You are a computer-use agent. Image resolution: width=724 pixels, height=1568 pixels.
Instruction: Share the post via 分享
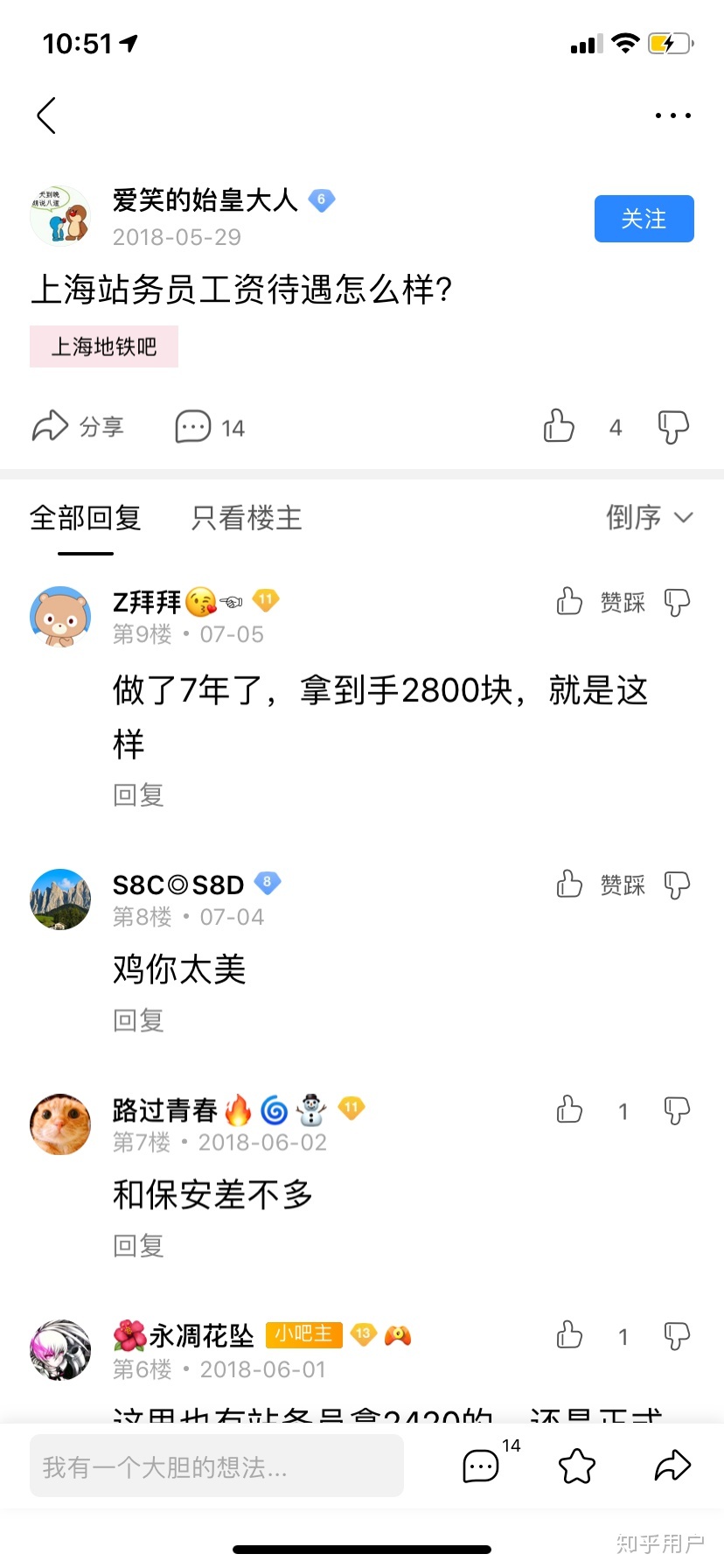pyautogui.click(x=78, y=427)
